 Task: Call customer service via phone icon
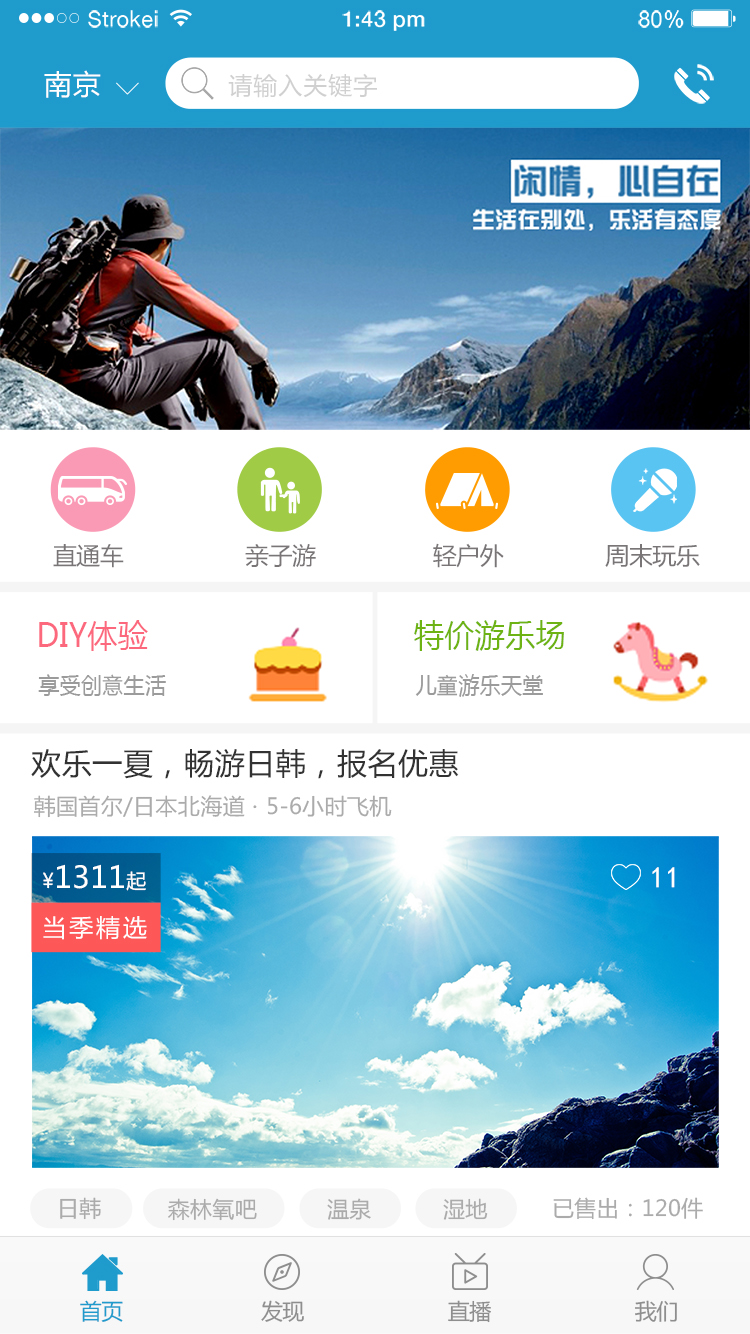694,85
